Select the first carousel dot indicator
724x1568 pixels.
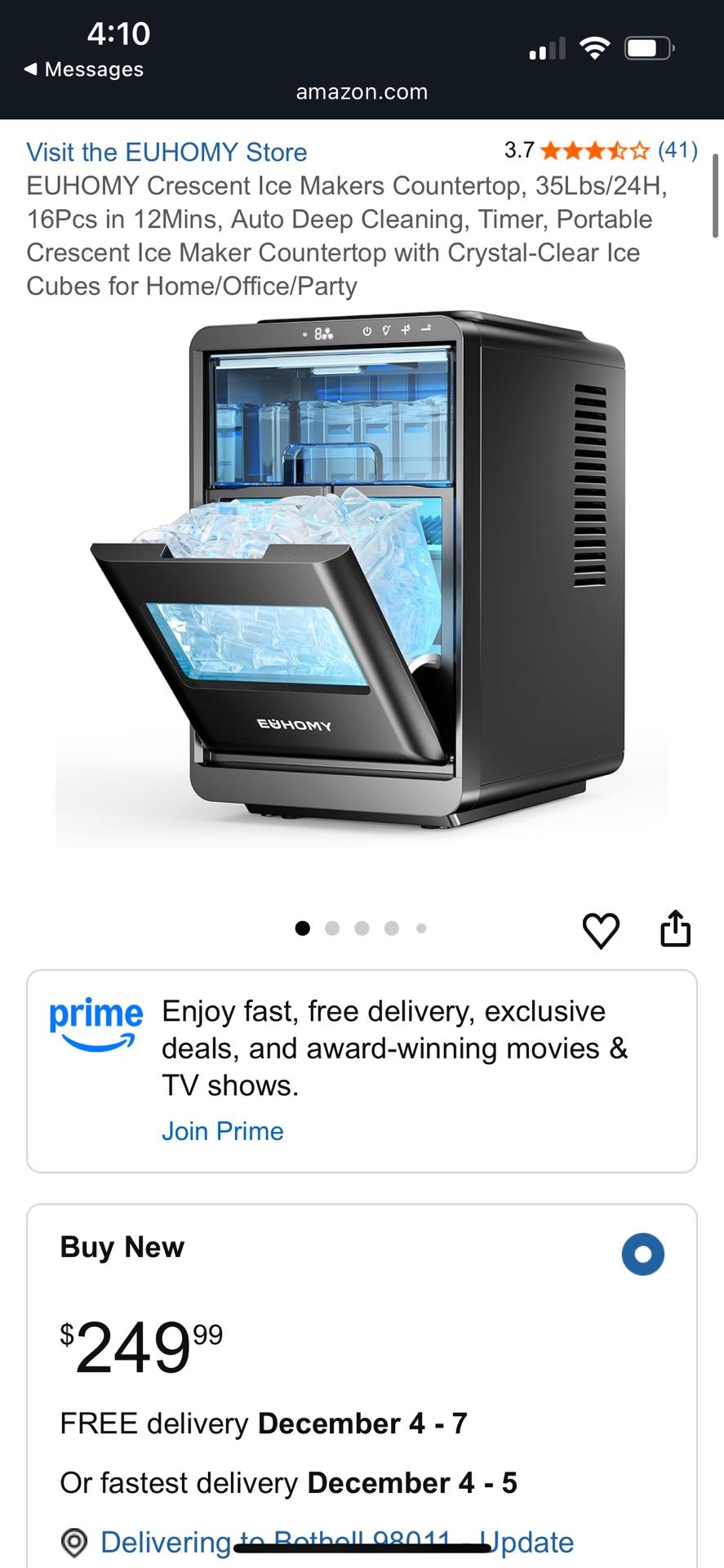pyautogui.click(x=303, y=928)
